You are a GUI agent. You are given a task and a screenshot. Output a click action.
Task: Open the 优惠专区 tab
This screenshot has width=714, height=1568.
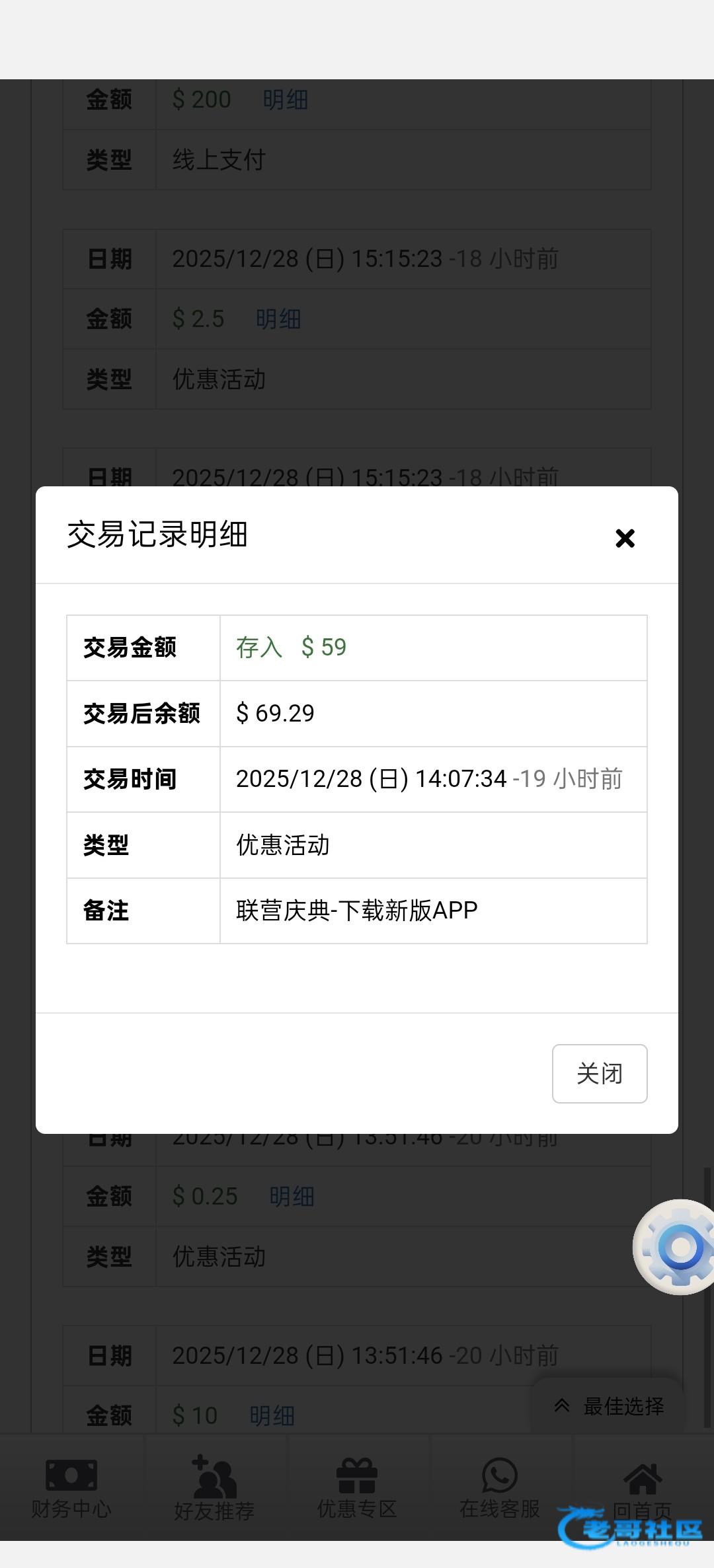click(x=357, y=1488)
